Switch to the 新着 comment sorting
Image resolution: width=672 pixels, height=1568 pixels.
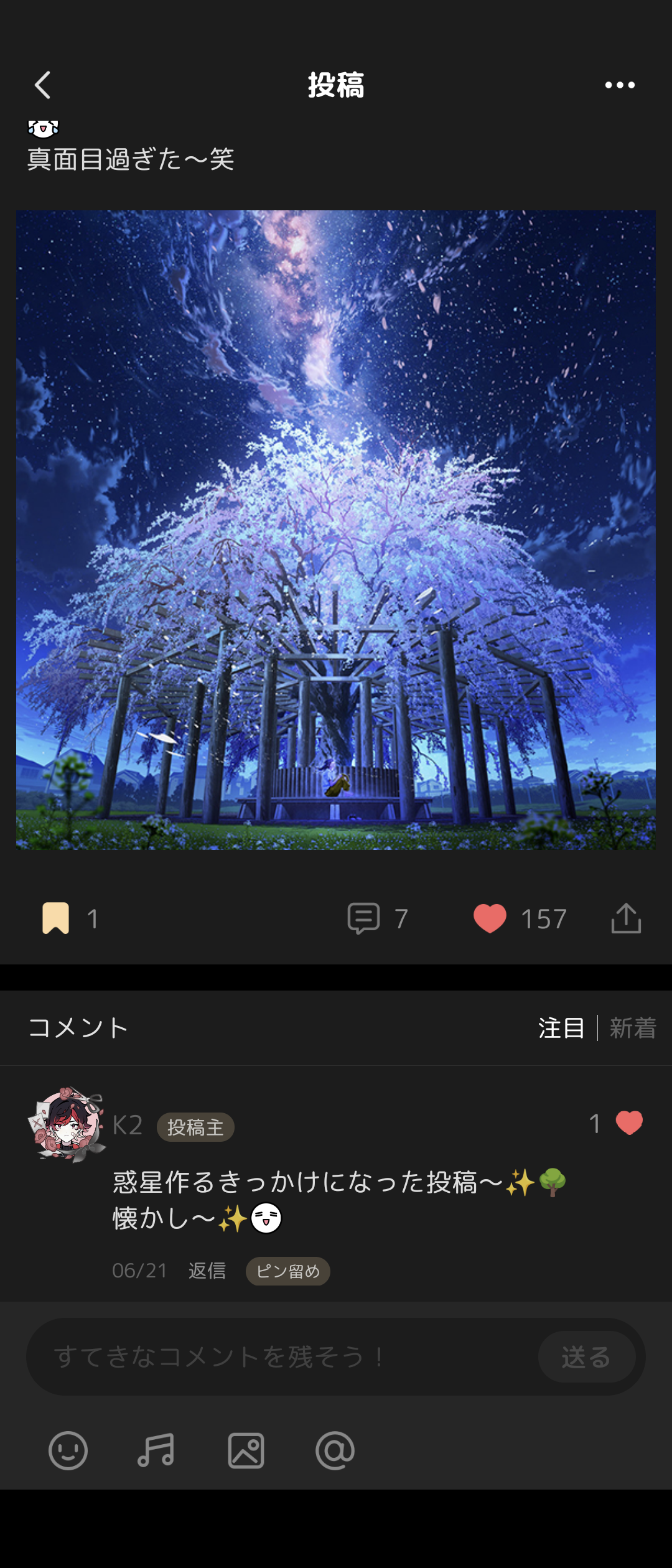click(x=633, y=1028)
